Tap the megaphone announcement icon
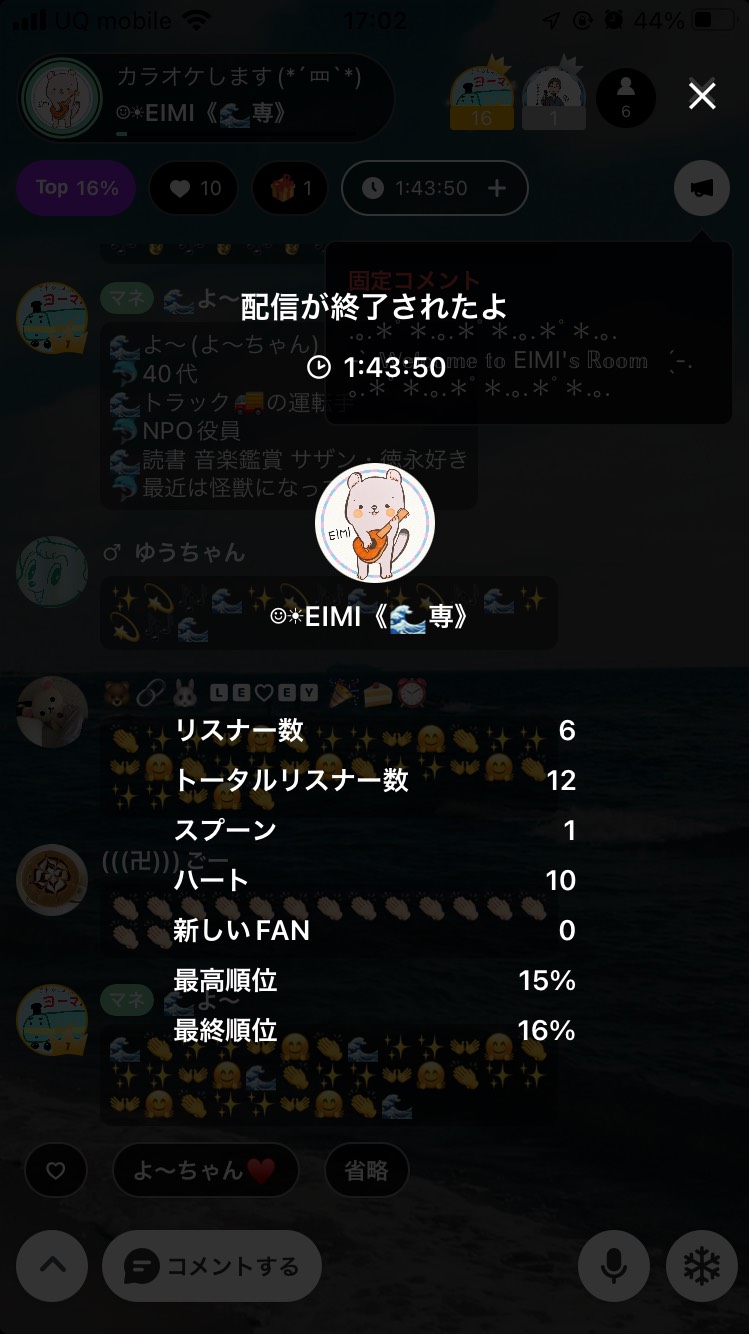Image resolution: width=749 pixels, height=1334 pixels. pos(701,188)
